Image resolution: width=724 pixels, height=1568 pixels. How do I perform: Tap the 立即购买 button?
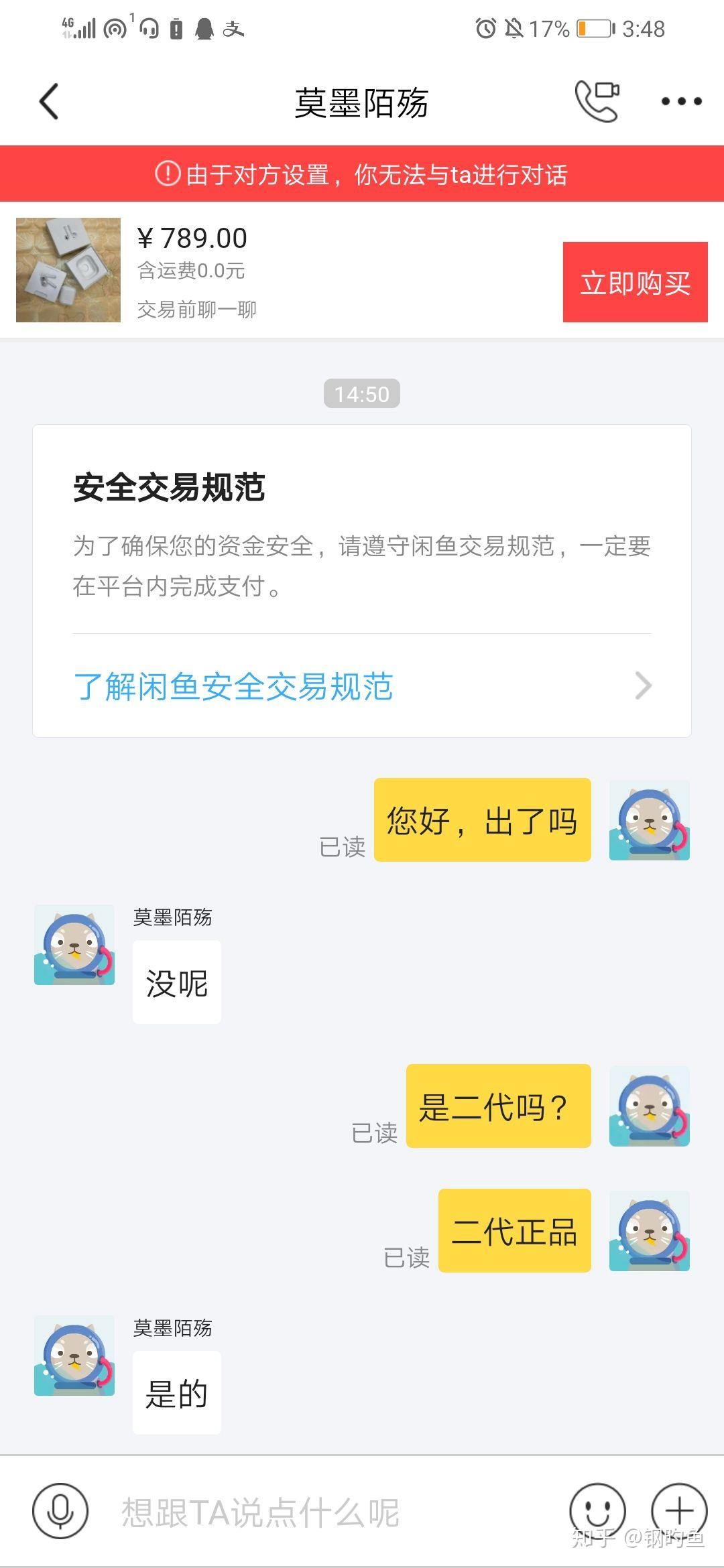[x=635, y=282]
